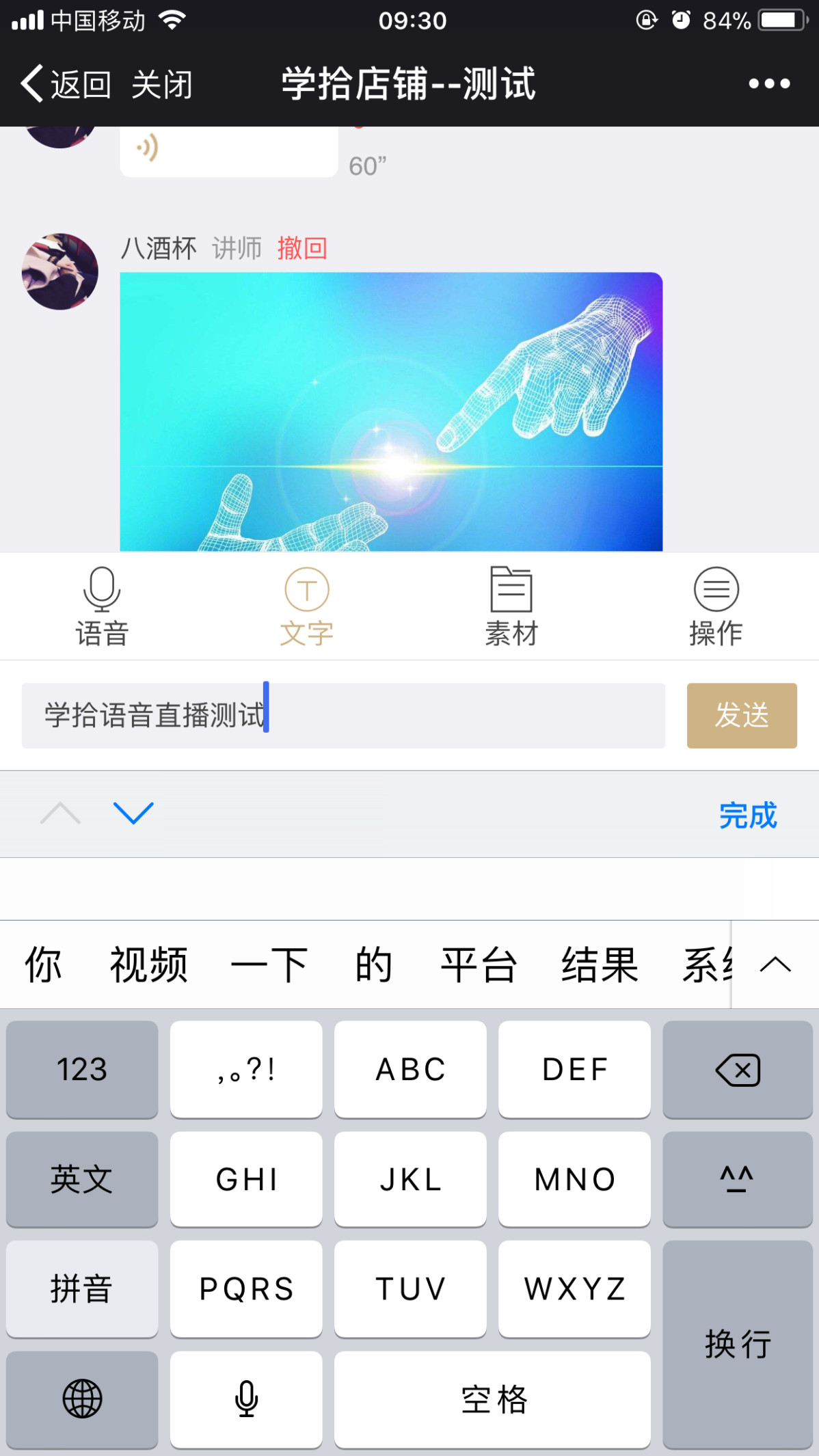Hit the keyboard backspace key
Screen dimensions: 819x1456
pos(737,1069)
